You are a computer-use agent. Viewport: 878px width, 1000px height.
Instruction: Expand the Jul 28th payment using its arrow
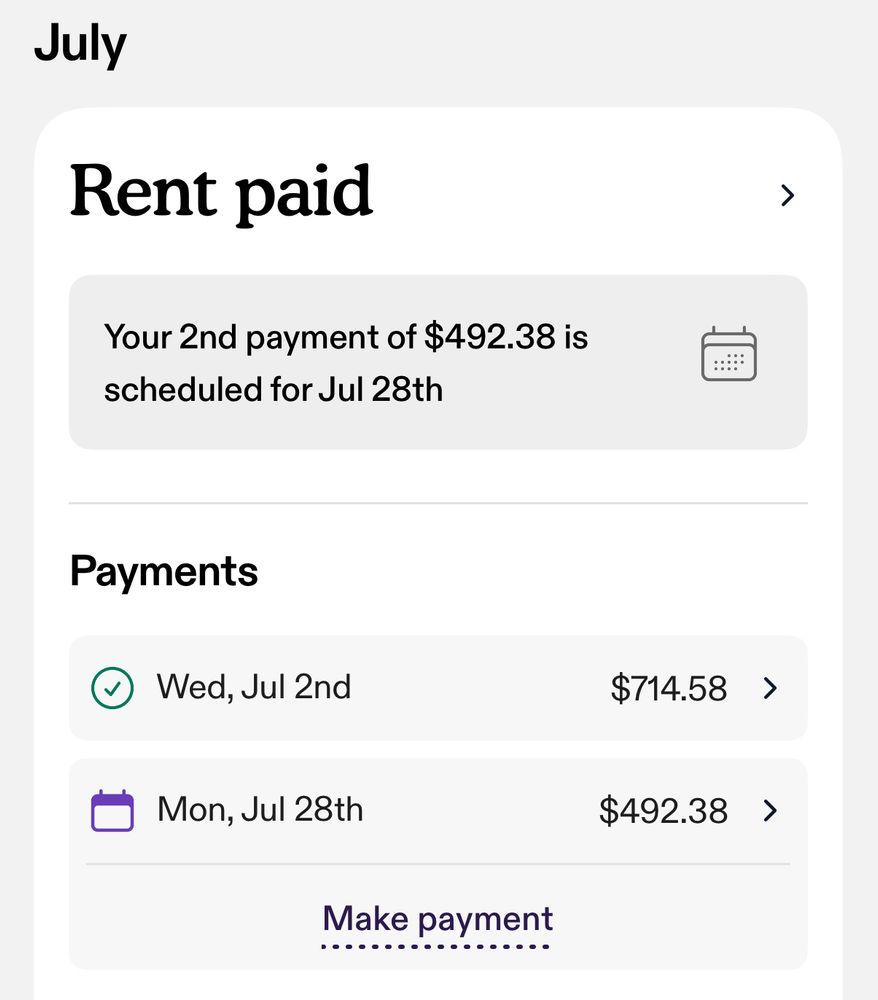point(769,810)
